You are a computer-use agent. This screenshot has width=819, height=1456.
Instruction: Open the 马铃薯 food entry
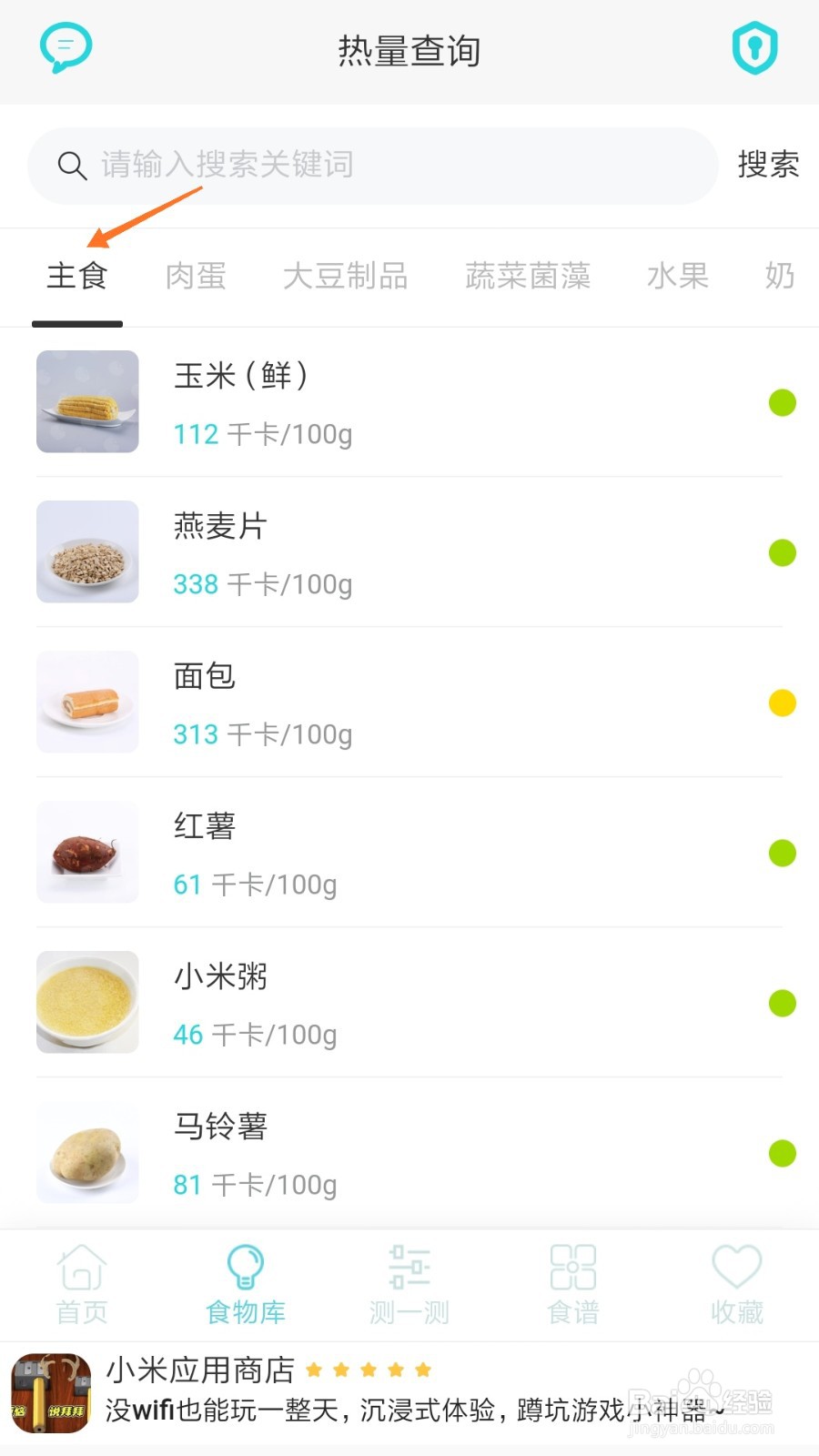tap(409, 1153)
